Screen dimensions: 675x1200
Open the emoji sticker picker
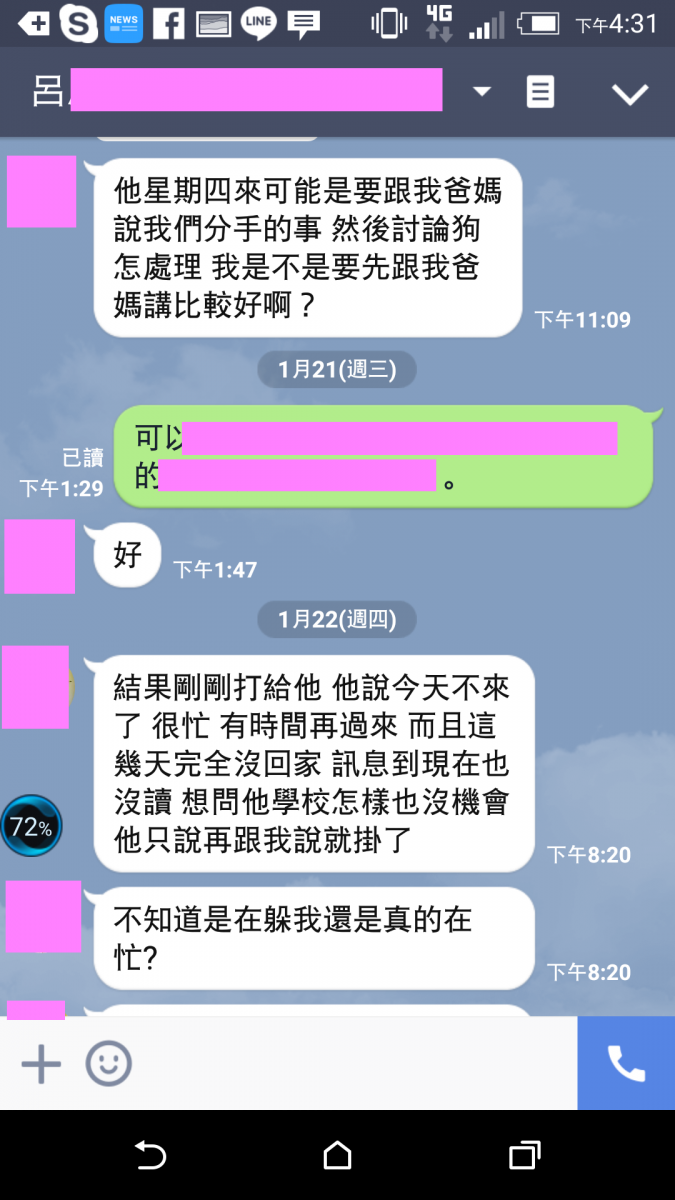click(x=108, y=1064)
